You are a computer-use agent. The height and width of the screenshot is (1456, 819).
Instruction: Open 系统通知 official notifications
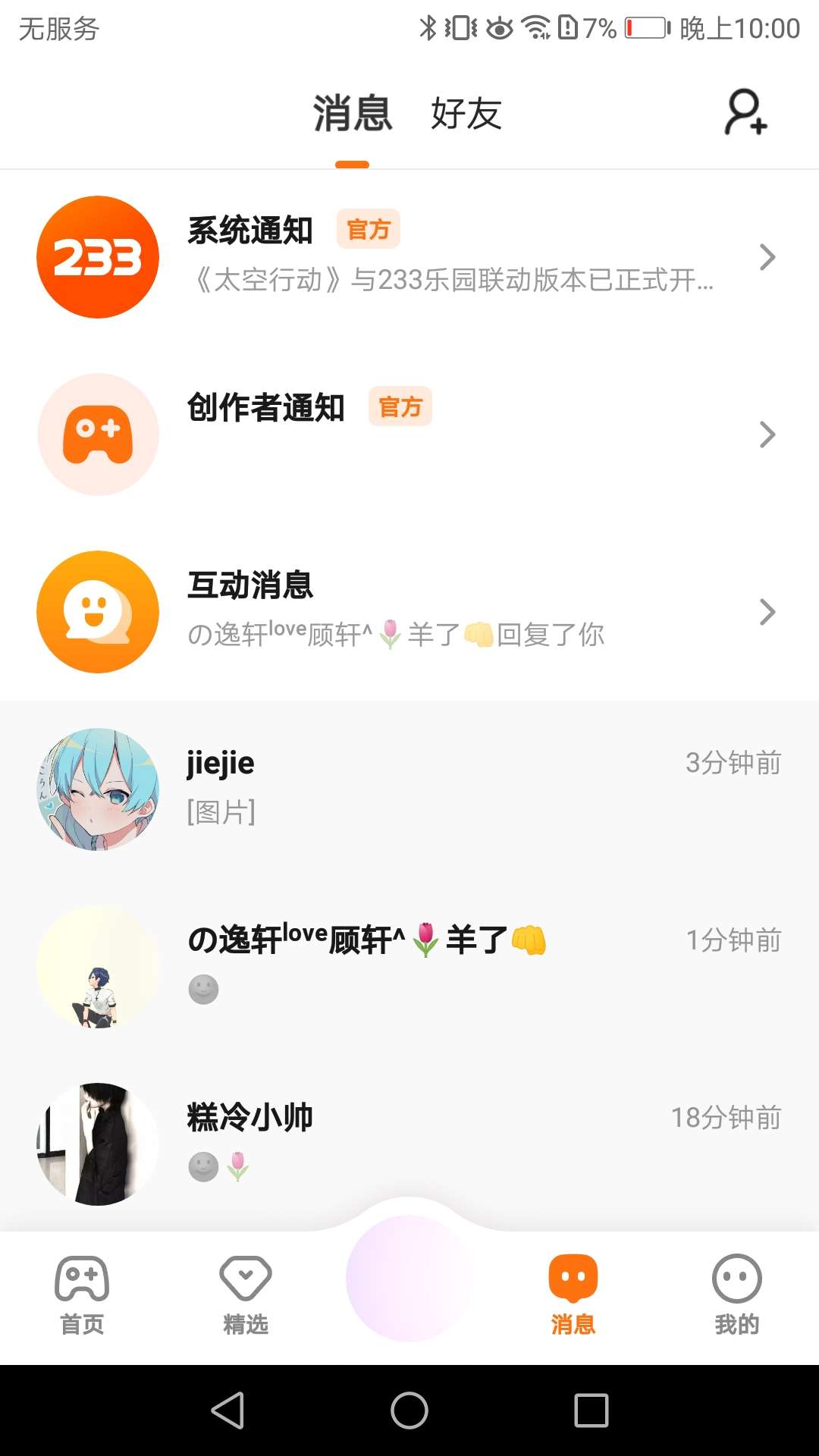(x=409, y=257)
